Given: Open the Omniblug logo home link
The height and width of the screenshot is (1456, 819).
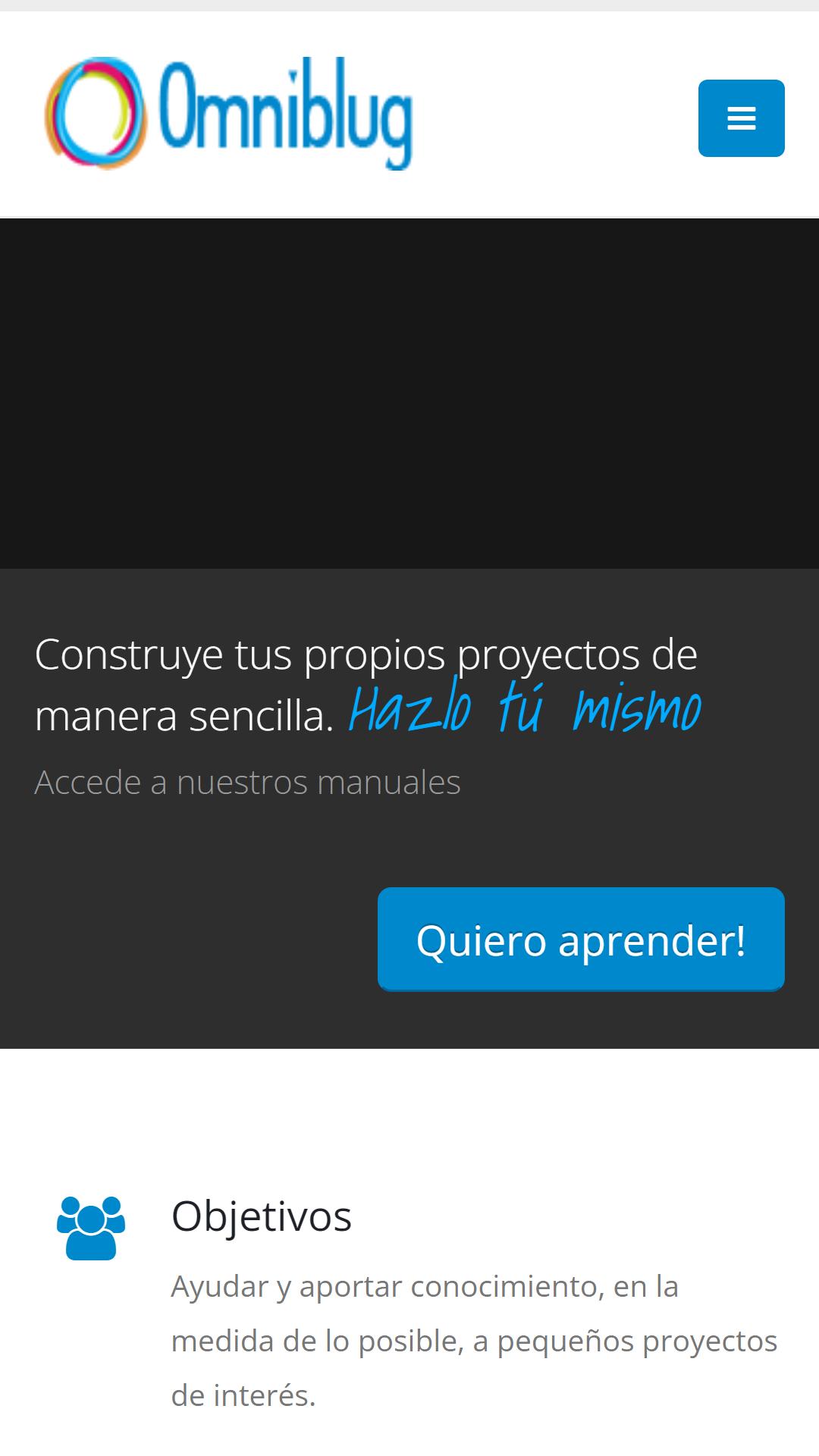Looking at the screenshot, I should click(228, 113).
